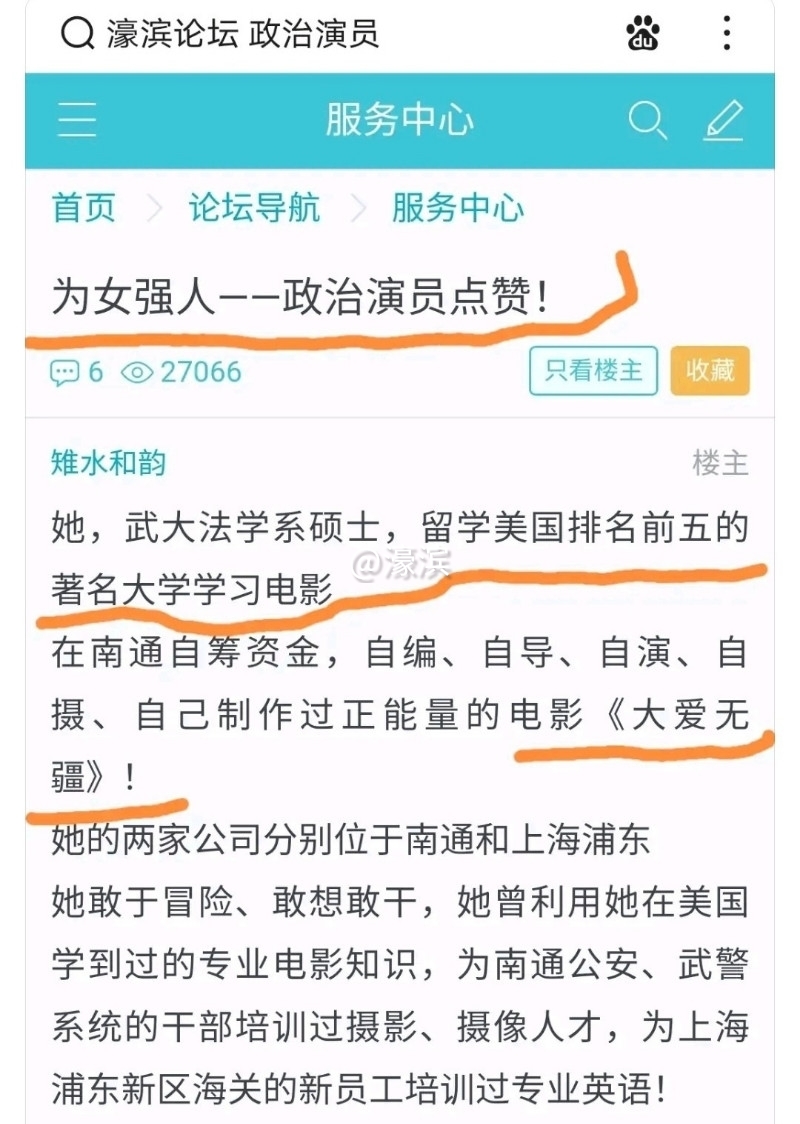
Task: Search the forum with magnifier icon
Action: tap(647, 121)
